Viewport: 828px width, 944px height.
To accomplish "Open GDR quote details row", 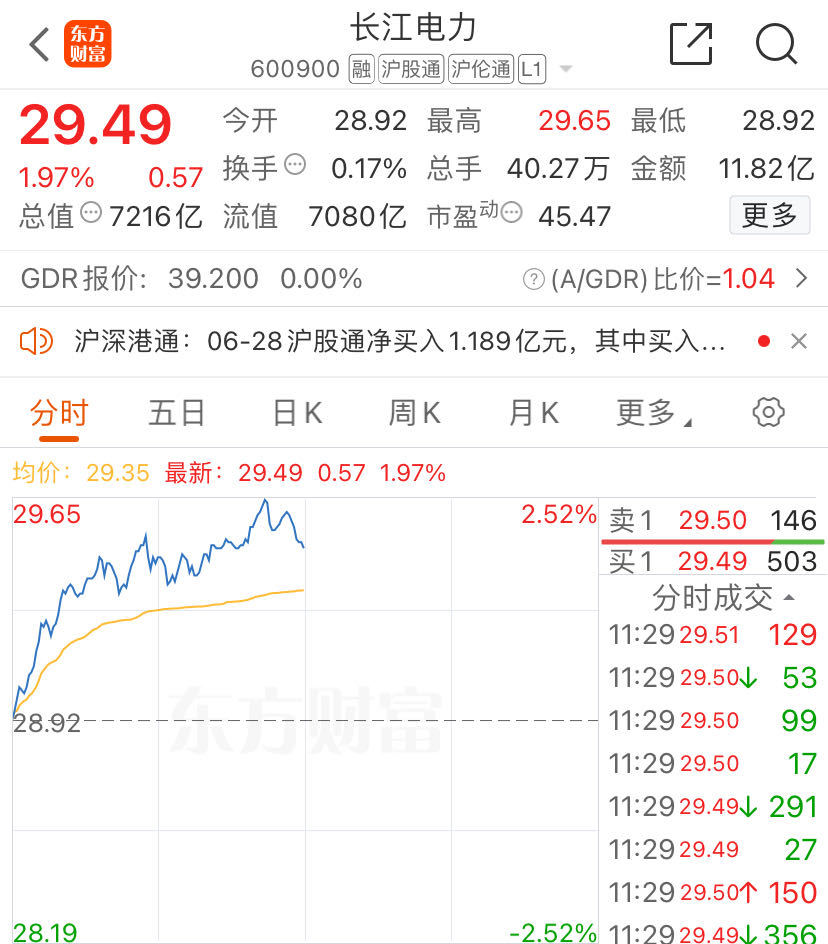I will click(x=414, y=279).
